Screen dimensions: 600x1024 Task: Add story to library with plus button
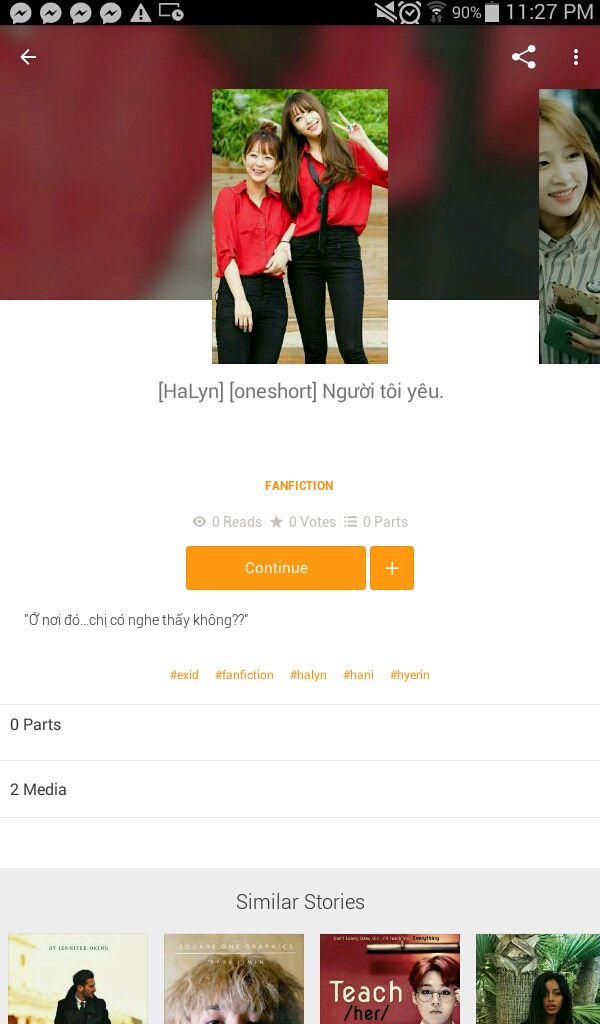pos(392,568)
